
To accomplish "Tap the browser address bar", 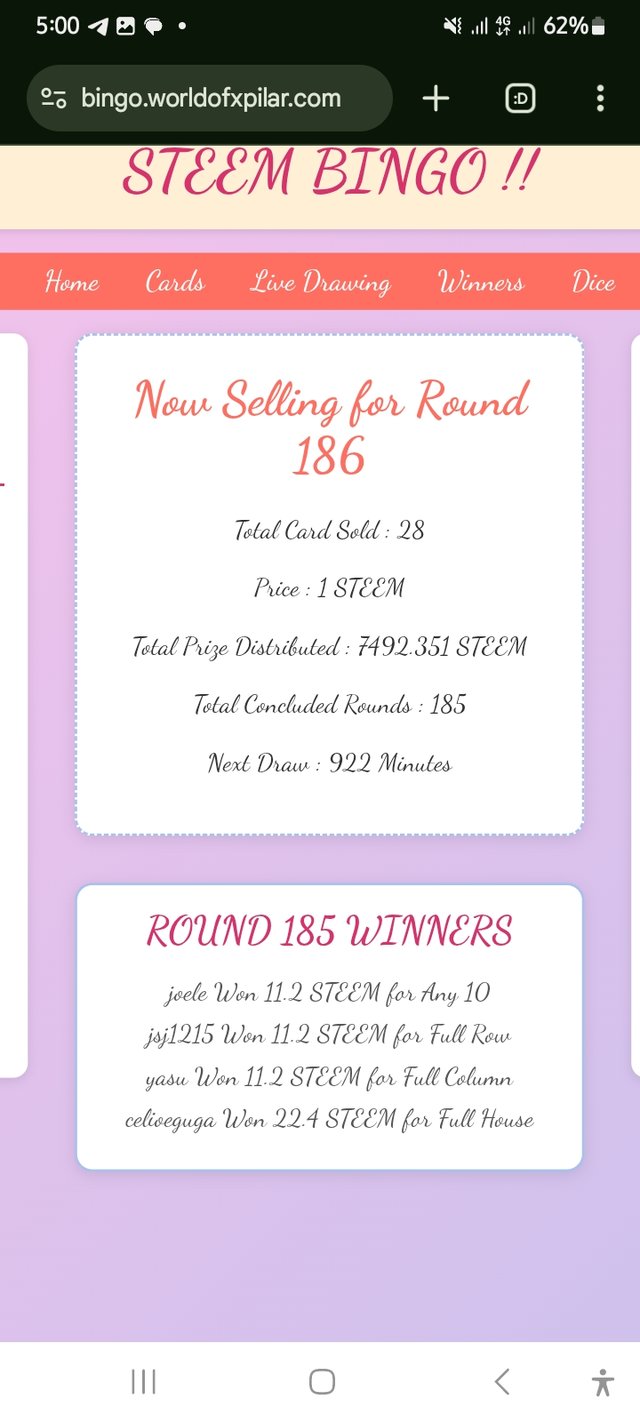I will 210,98.
